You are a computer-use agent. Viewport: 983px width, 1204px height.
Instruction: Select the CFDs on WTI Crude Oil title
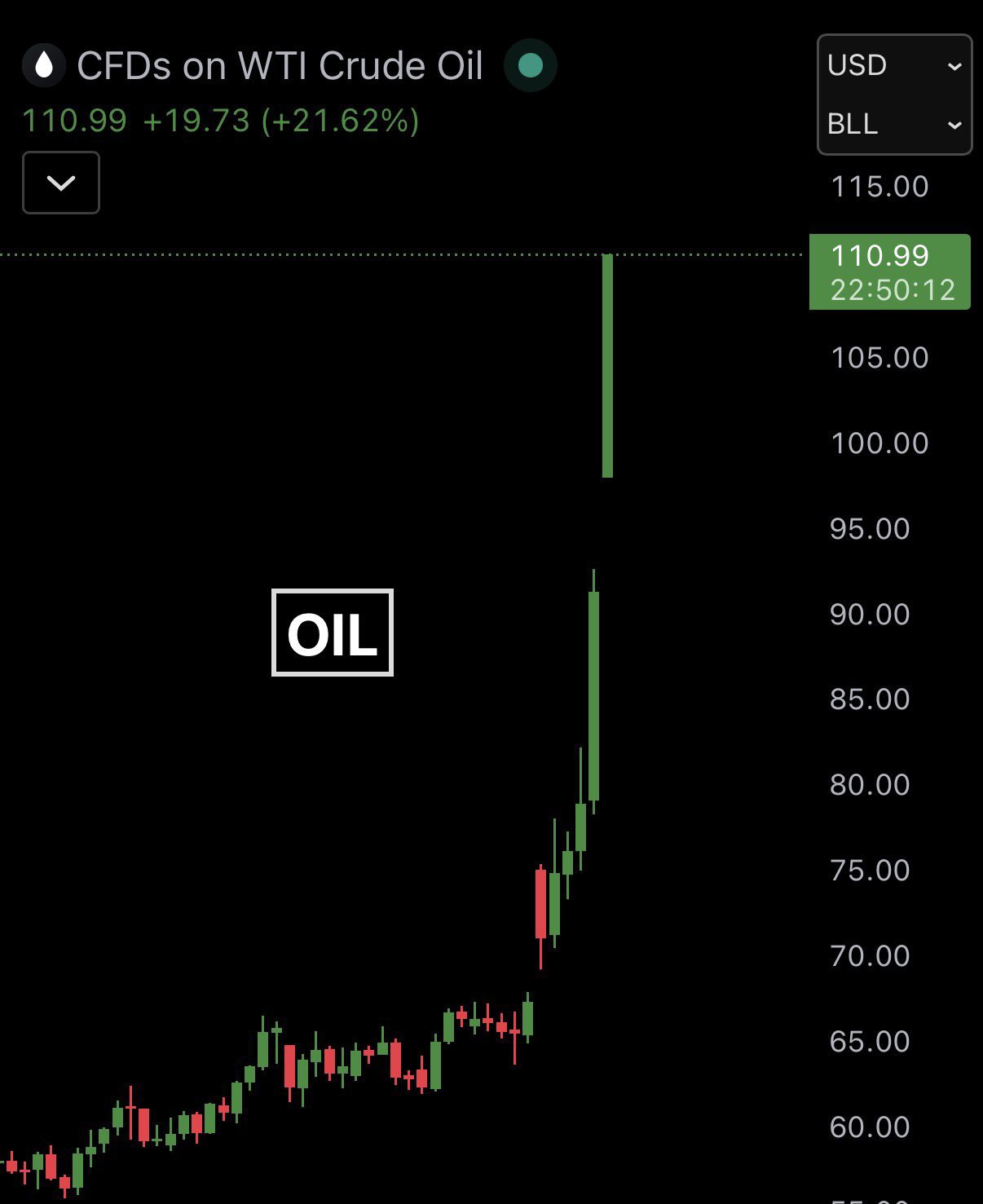coord(279,65)
